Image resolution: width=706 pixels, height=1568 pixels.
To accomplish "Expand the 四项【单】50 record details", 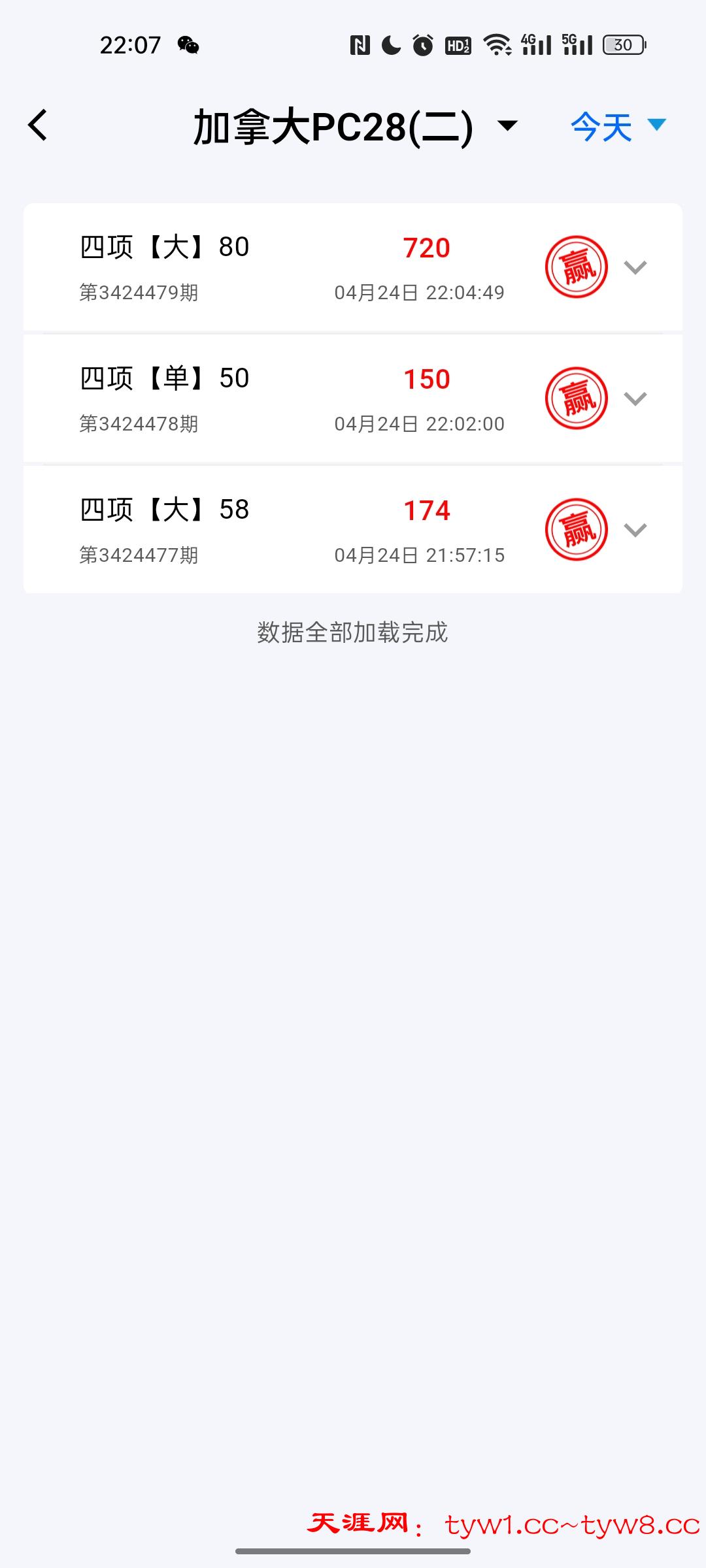I will coord(635,399).
